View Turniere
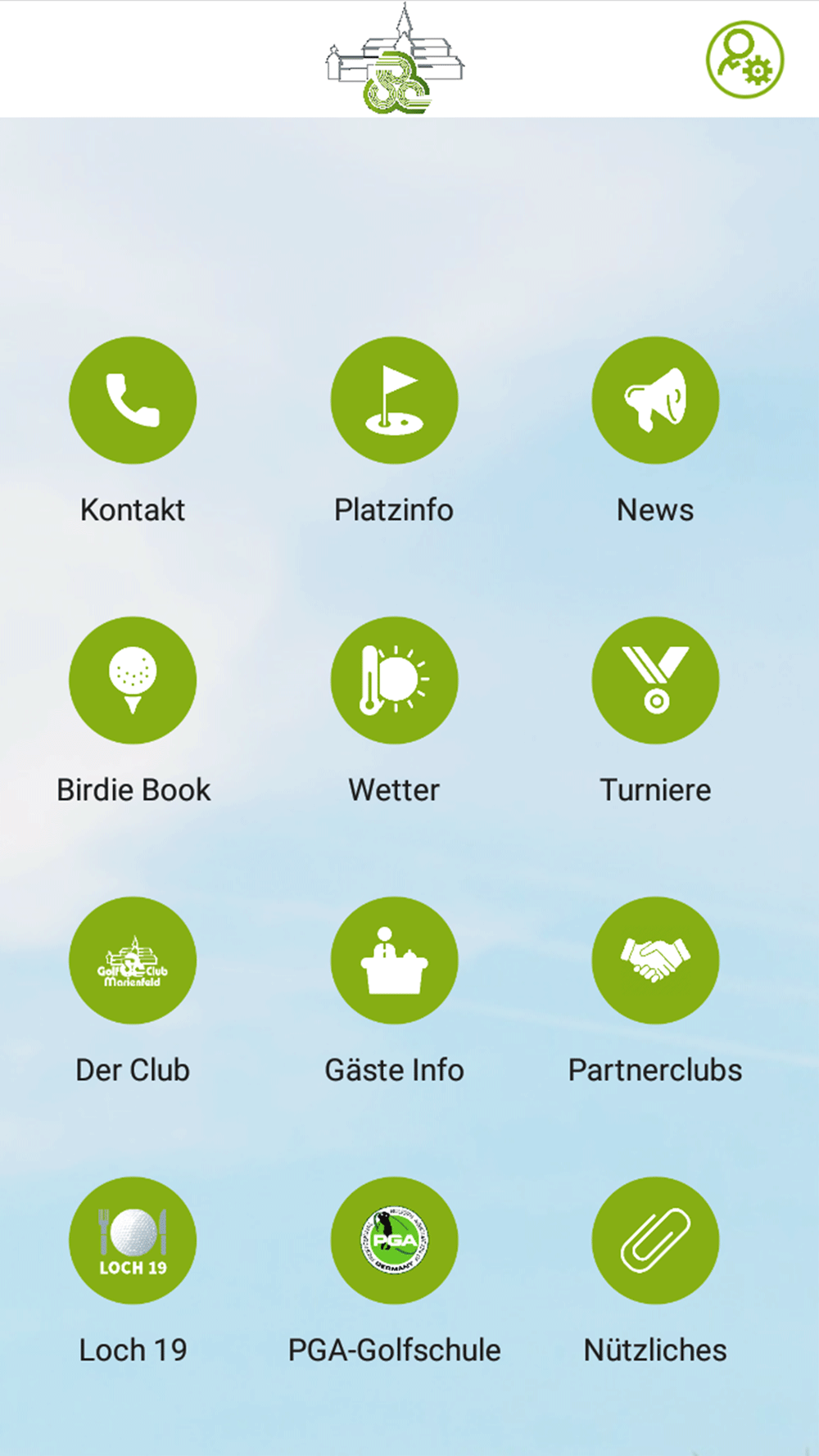 (x=655, y=681)
